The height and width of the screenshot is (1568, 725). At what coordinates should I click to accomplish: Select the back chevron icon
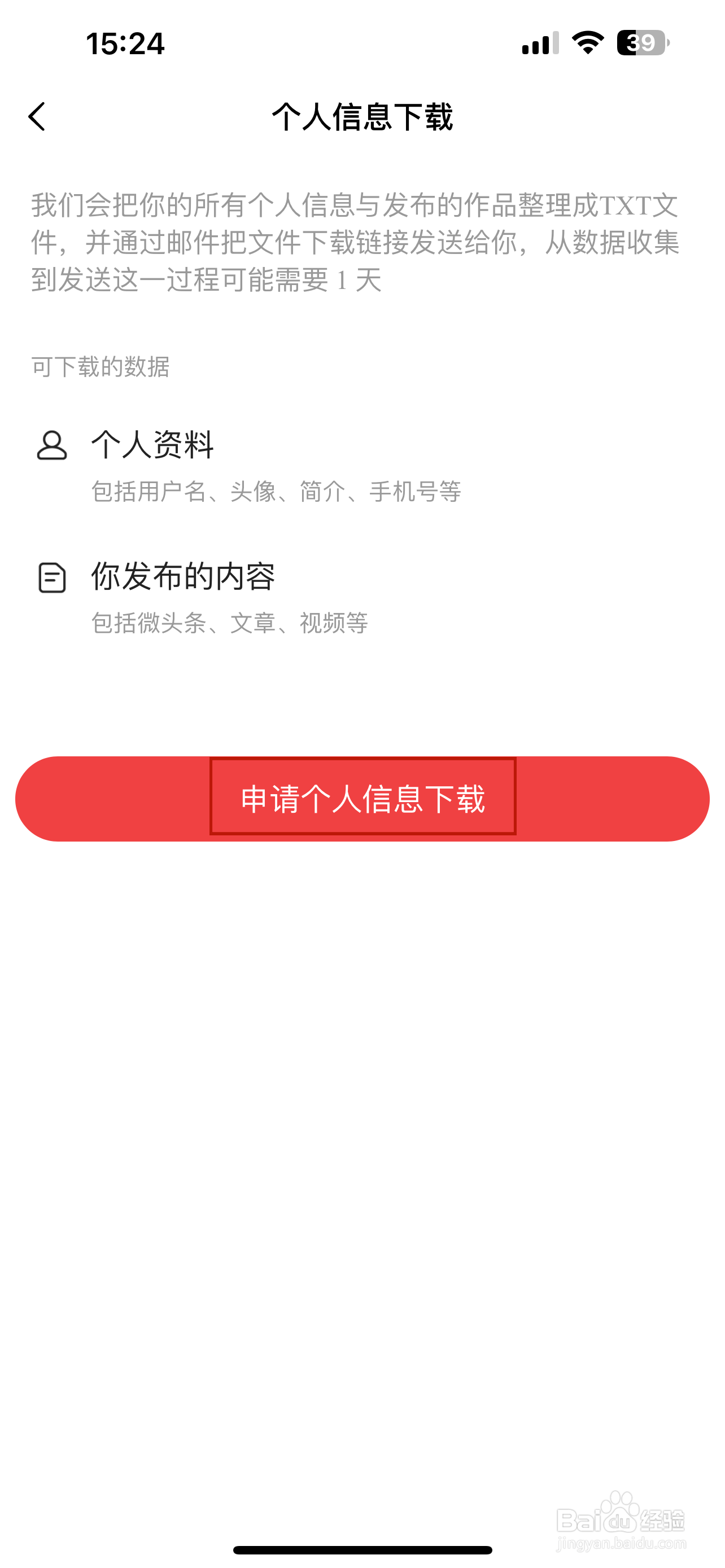tap(38, 117)
